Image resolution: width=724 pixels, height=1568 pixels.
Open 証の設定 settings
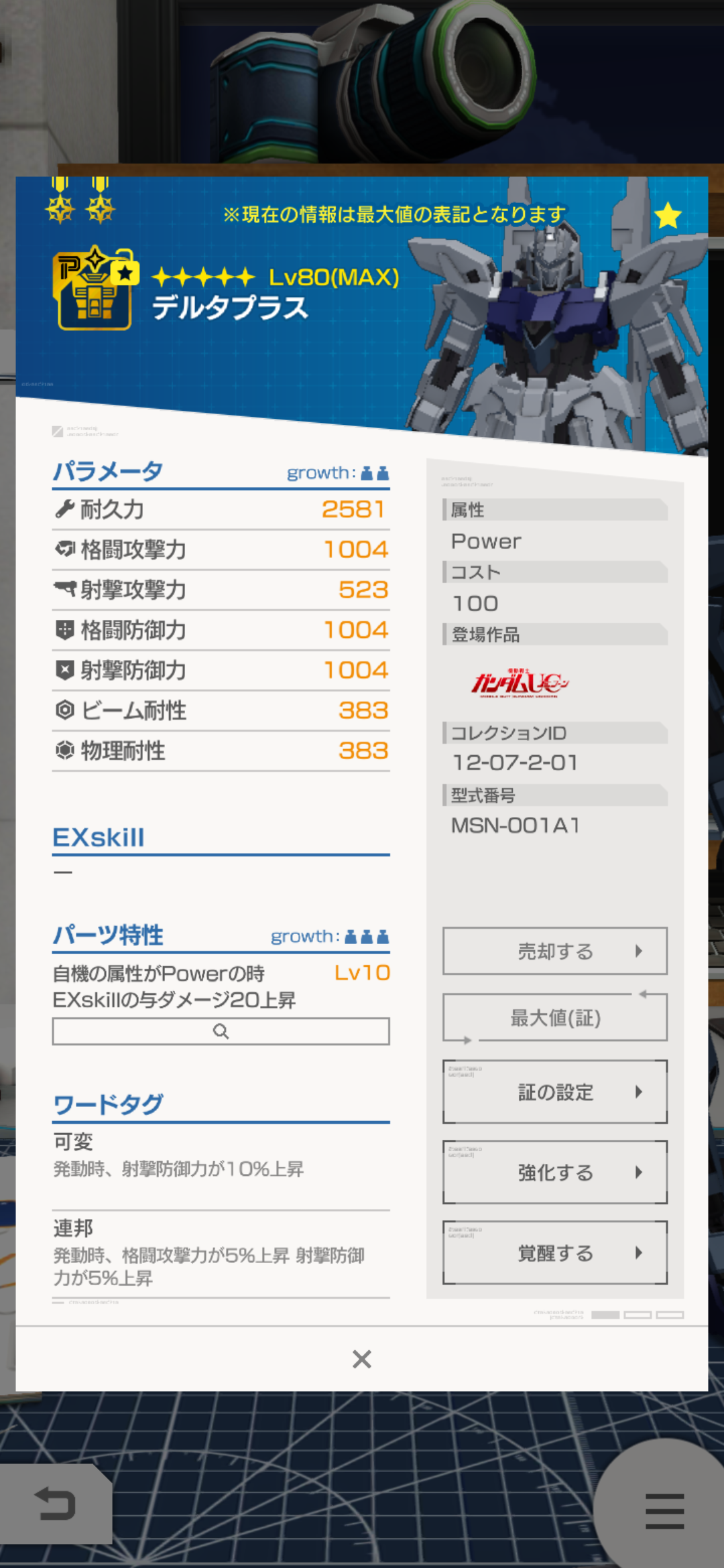[x=554, y=1092]
